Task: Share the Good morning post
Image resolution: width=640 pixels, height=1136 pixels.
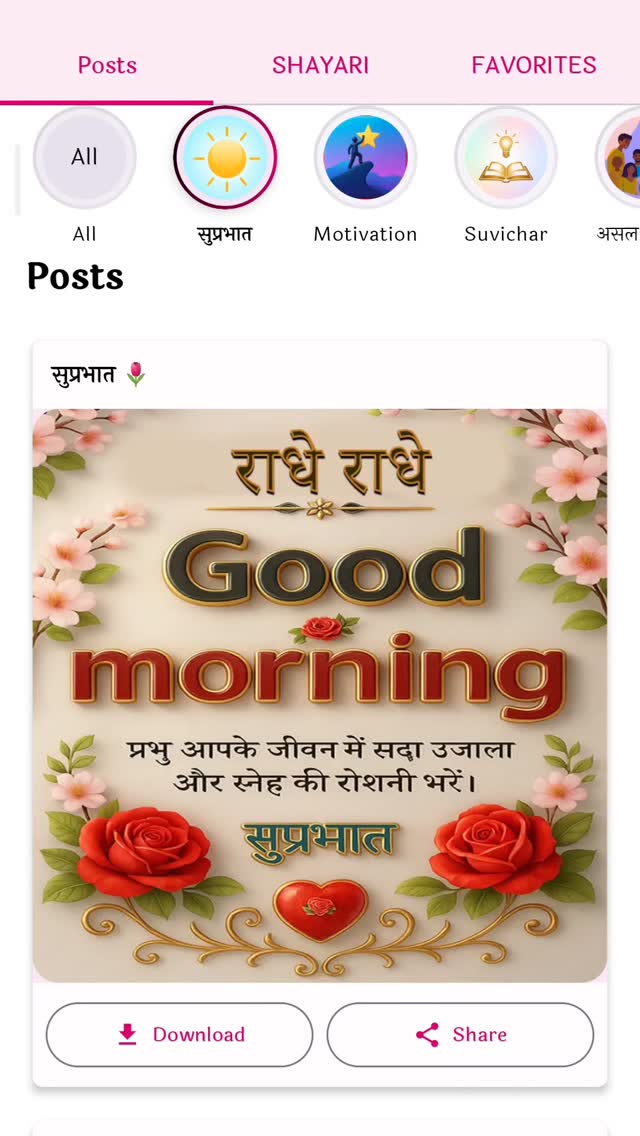Action: [x=460, y=1034]
